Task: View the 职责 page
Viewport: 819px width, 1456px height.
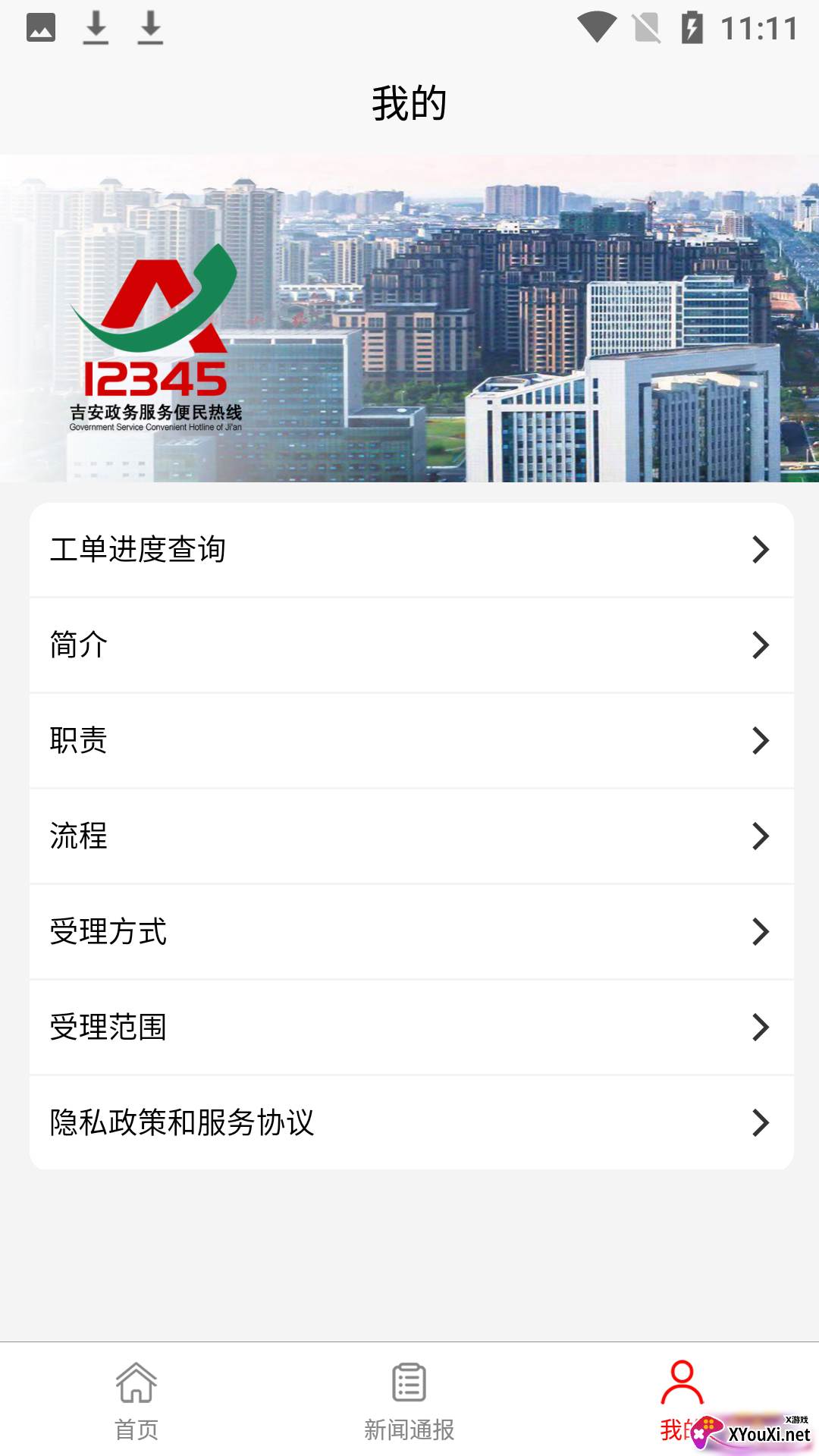Action: tap(412, 741)
